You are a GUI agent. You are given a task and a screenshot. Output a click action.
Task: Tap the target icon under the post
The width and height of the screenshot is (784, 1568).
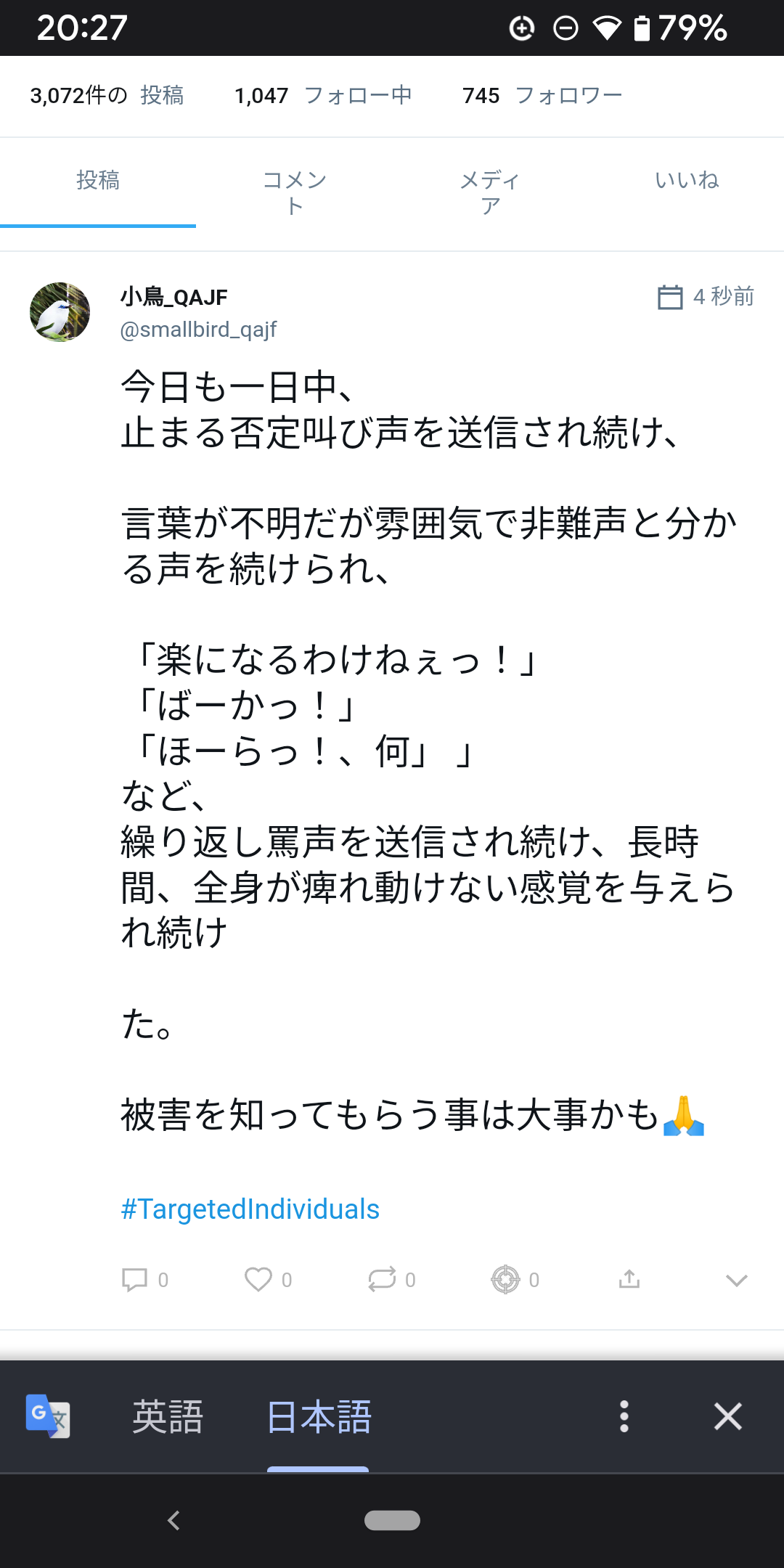coord(506,1280)
